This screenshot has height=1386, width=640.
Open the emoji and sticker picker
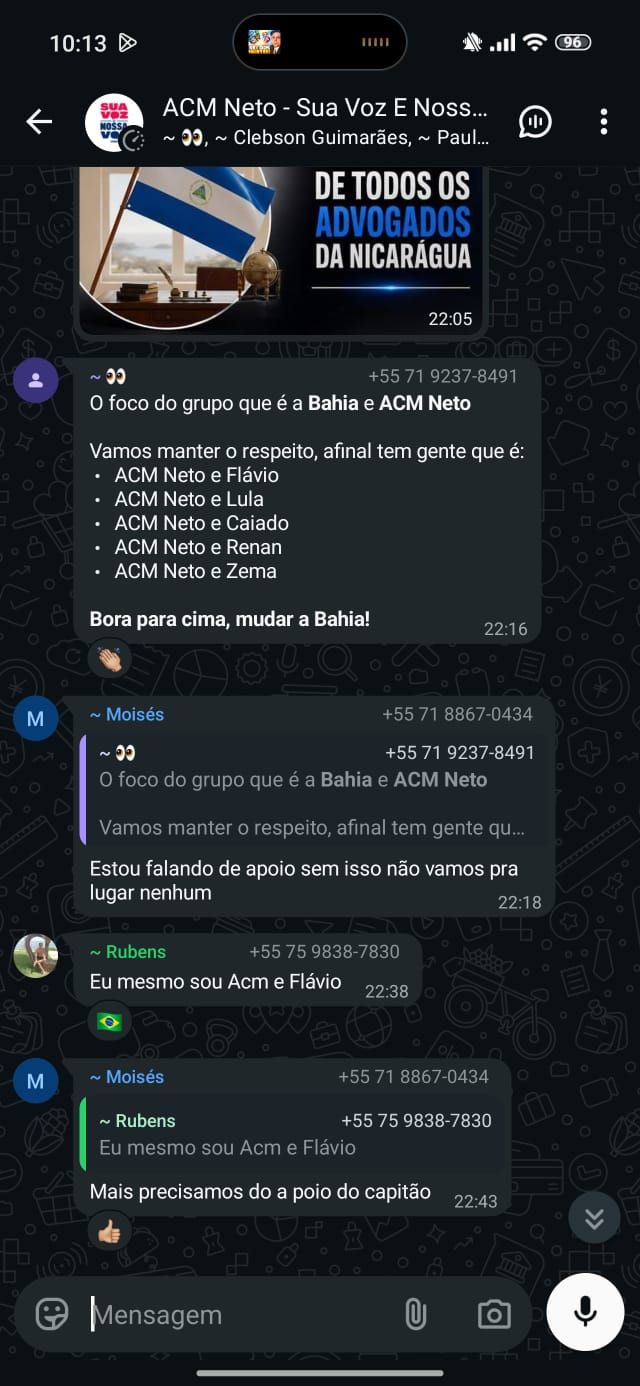point(52,1314)
